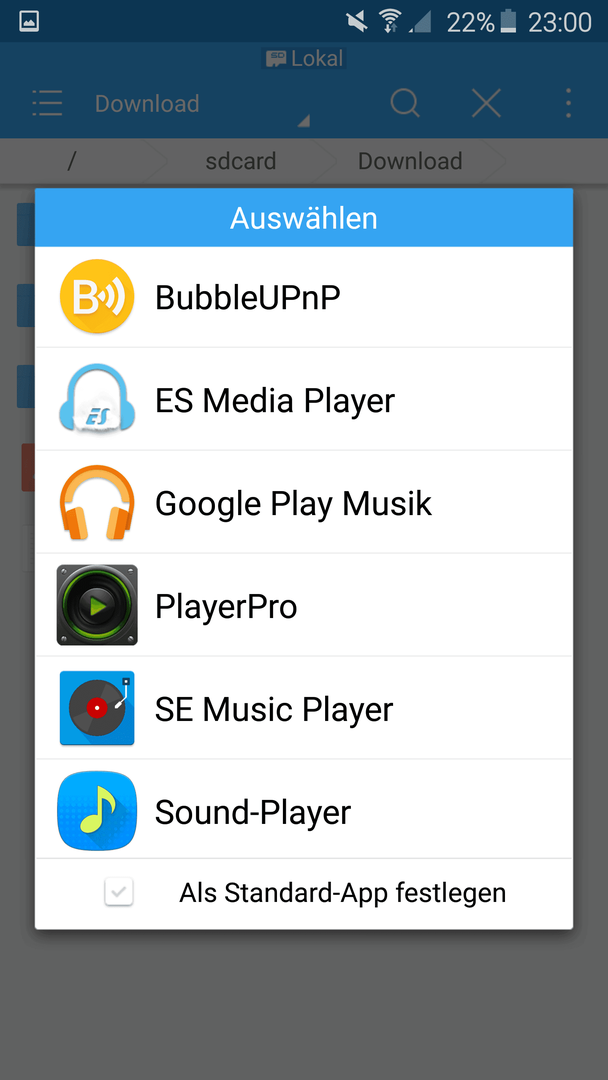
Task: Select SE Music Player
Action: (304, 708)
